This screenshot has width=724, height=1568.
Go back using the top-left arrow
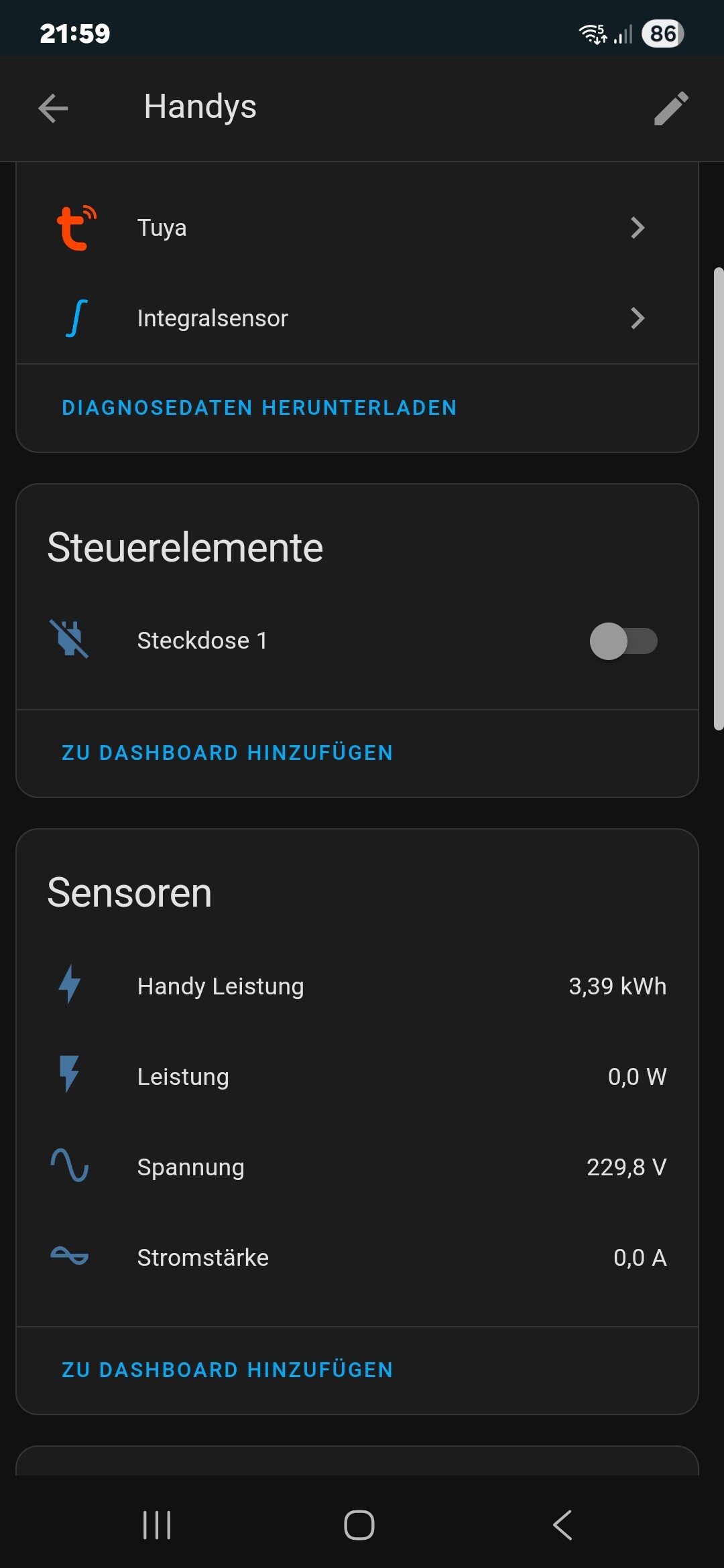pos(53,108)
